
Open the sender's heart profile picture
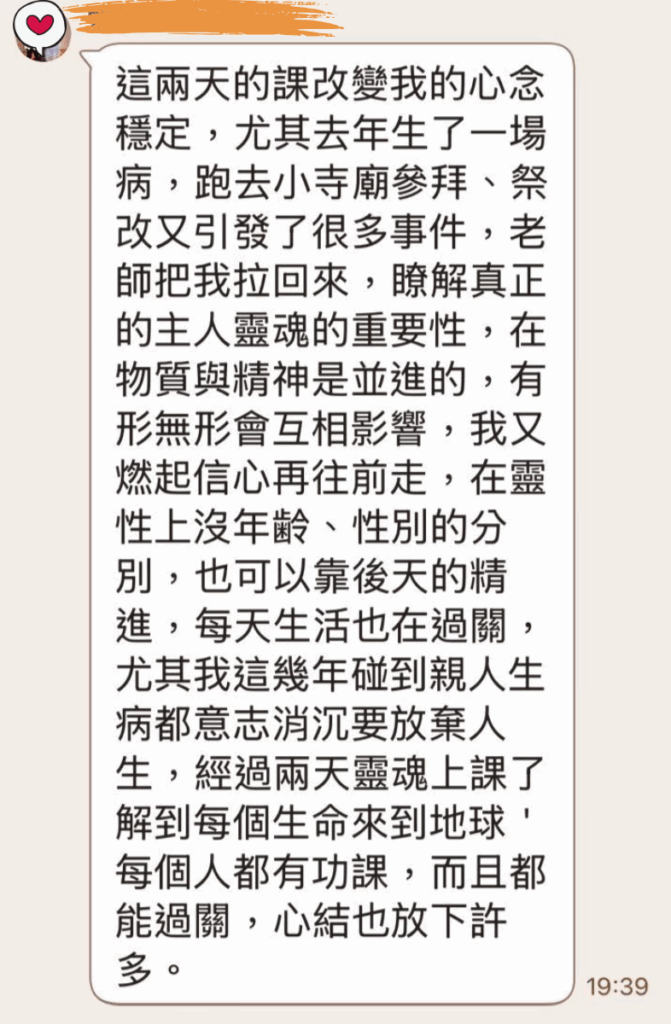[x=40, y=27]
